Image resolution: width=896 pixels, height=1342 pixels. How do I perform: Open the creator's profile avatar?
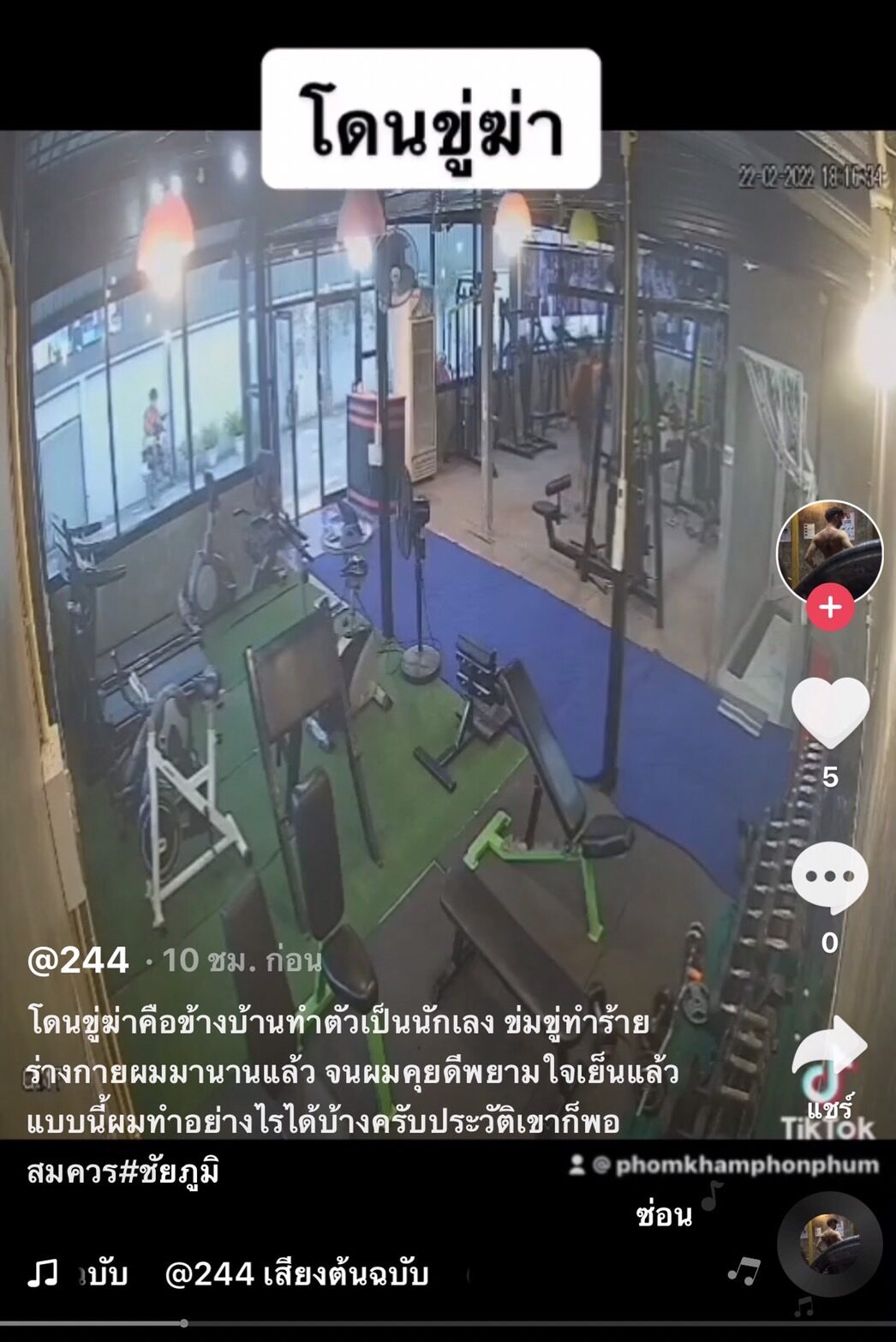pos(829,551)
